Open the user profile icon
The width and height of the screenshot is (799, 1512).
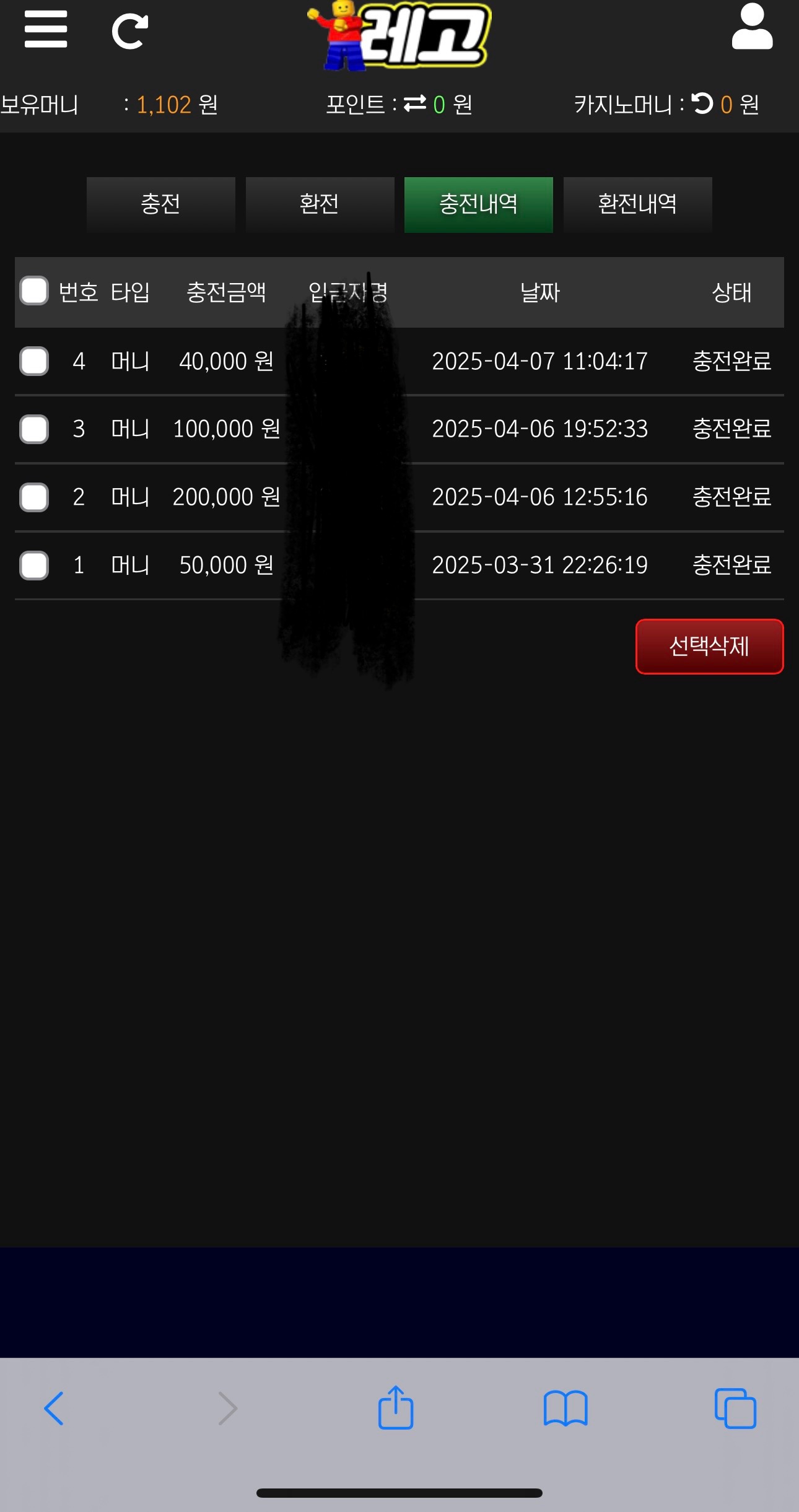(752, 27)
